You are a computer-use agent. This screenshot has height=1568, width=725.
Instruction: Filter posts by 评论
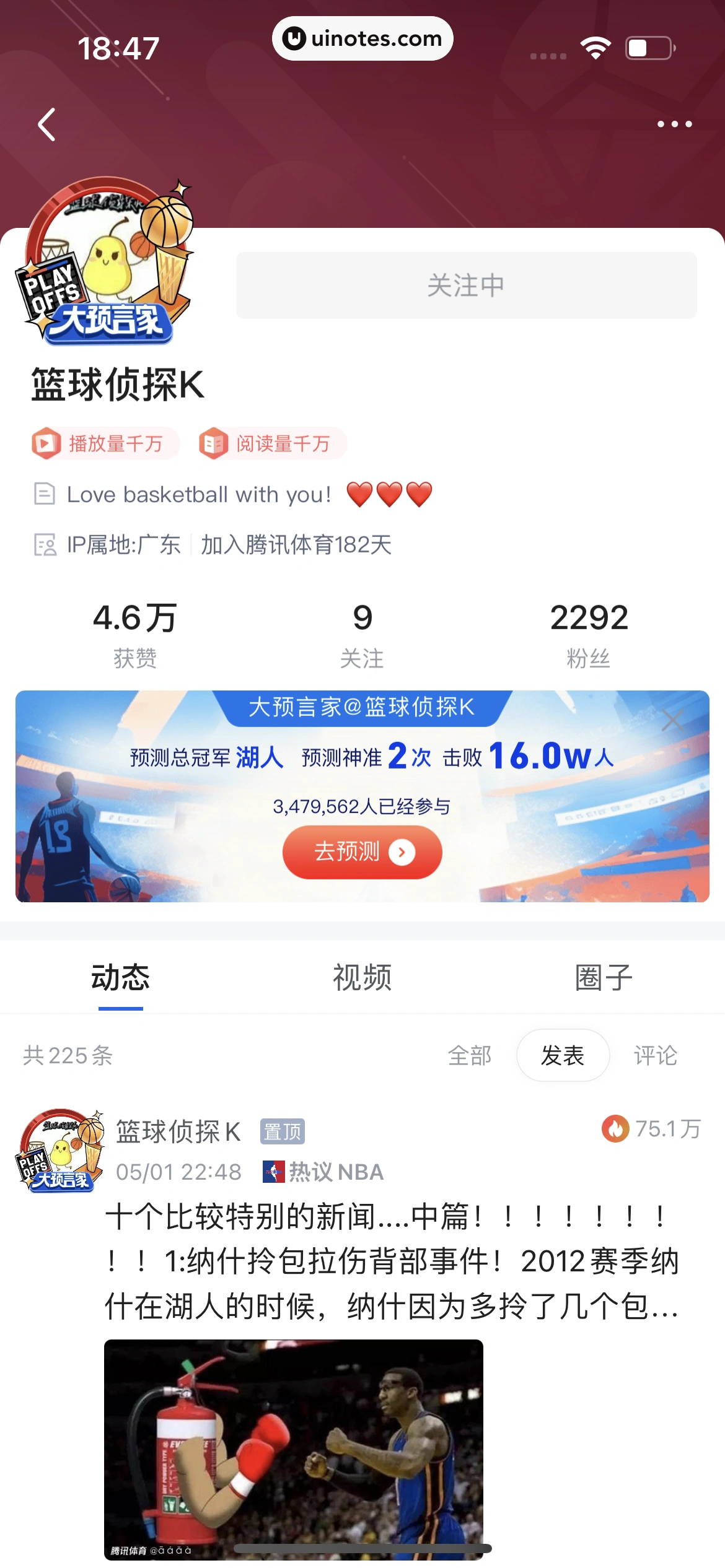pyautogui.click(x=655, y=1056)
